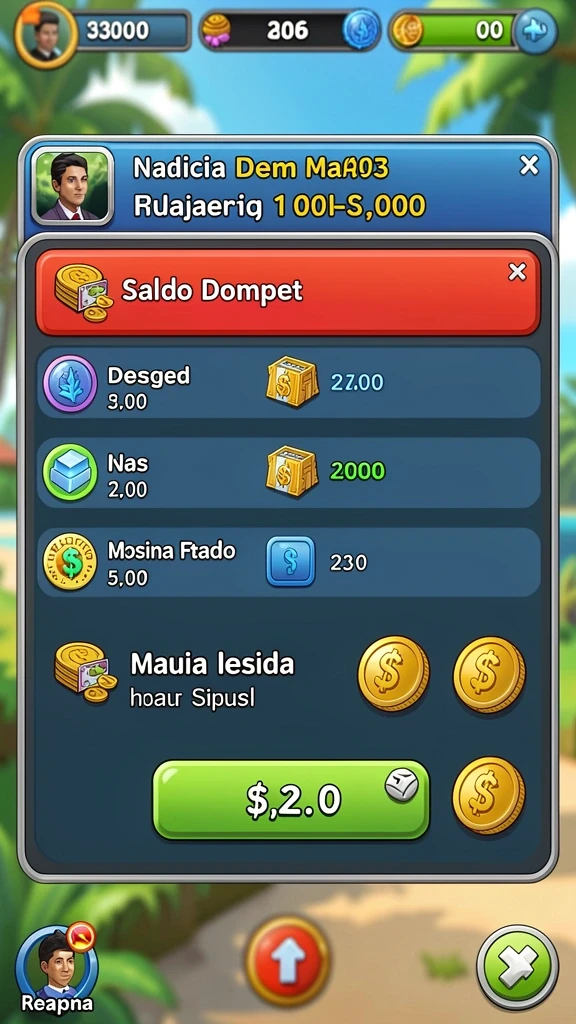Hit the green X button at bottom
The height and width of the screenshot is (1024, 576).
coord(517,967)
